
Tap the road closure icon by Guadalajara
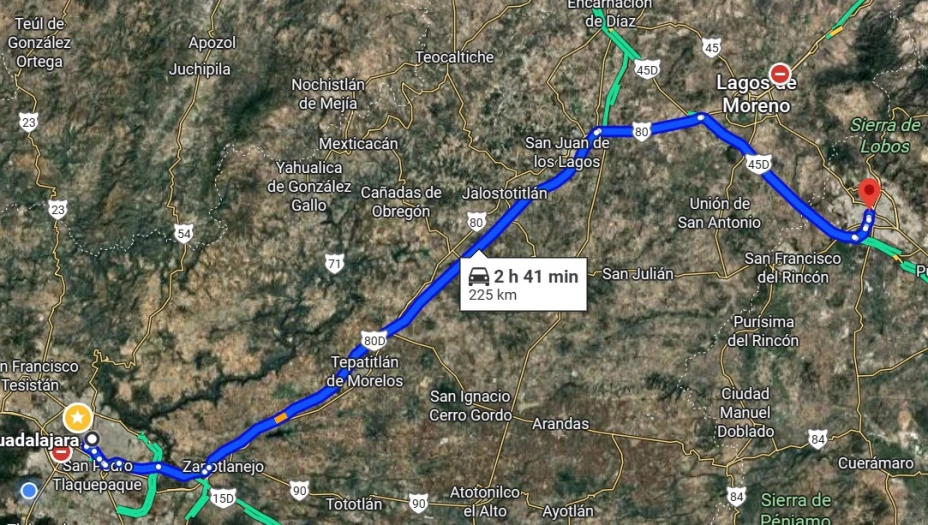62,453
